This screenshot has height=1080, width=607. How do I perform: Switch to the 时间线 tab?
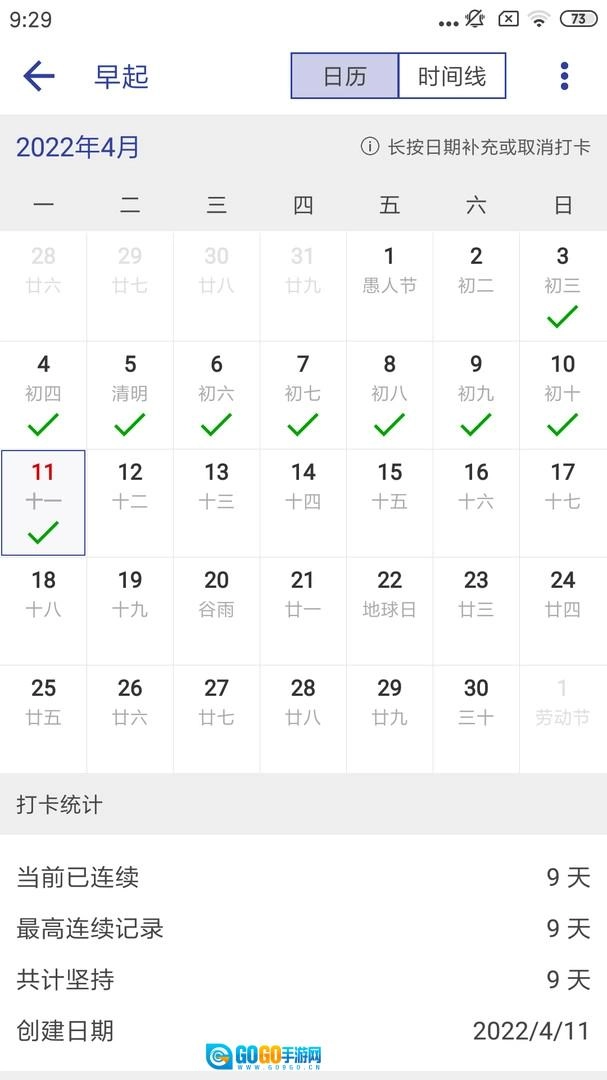coord(452,76)
